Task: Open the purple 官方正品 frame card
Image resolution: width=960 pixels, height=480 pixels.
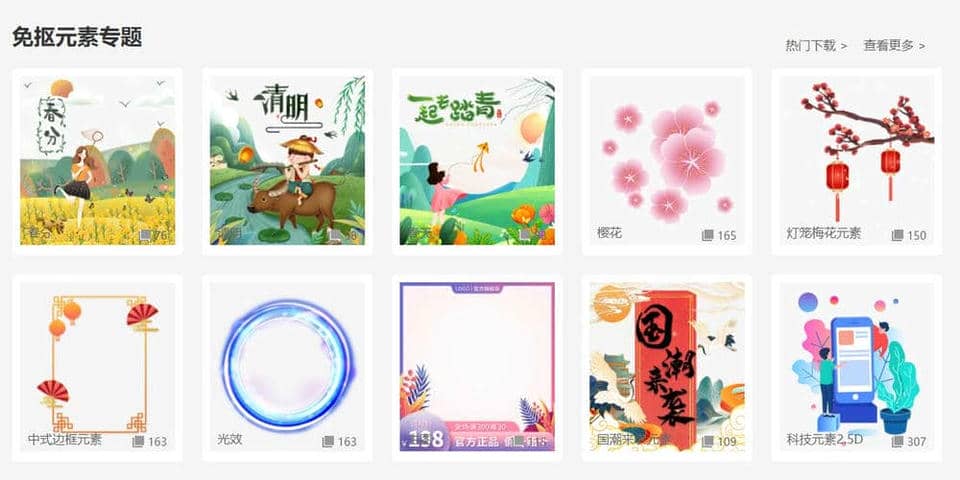Action: [x=477, y=366]
